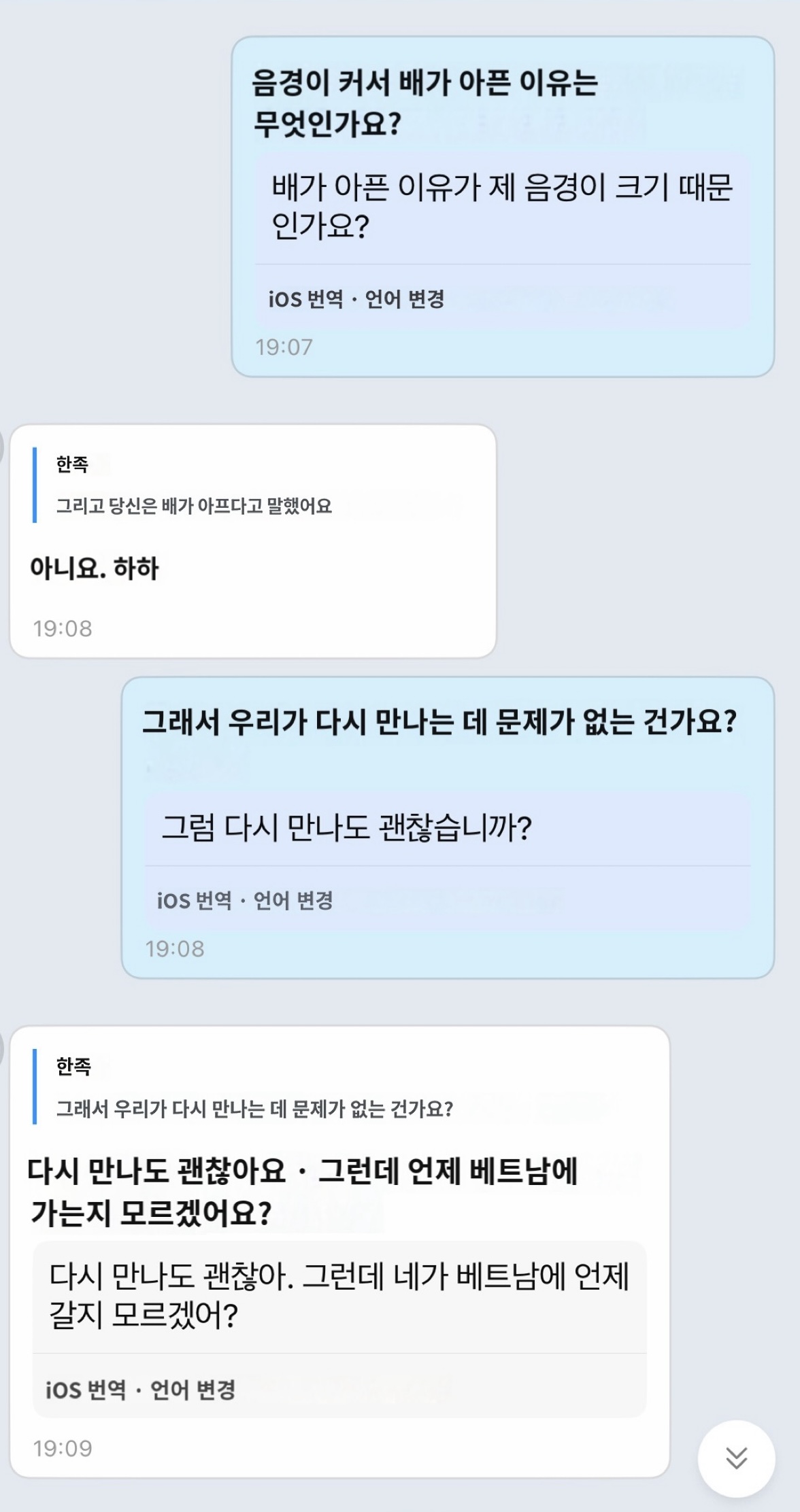Change translation language on the 19:09 message
Viewport: 800px width, 1512px height.
(x=193, y=1390)
